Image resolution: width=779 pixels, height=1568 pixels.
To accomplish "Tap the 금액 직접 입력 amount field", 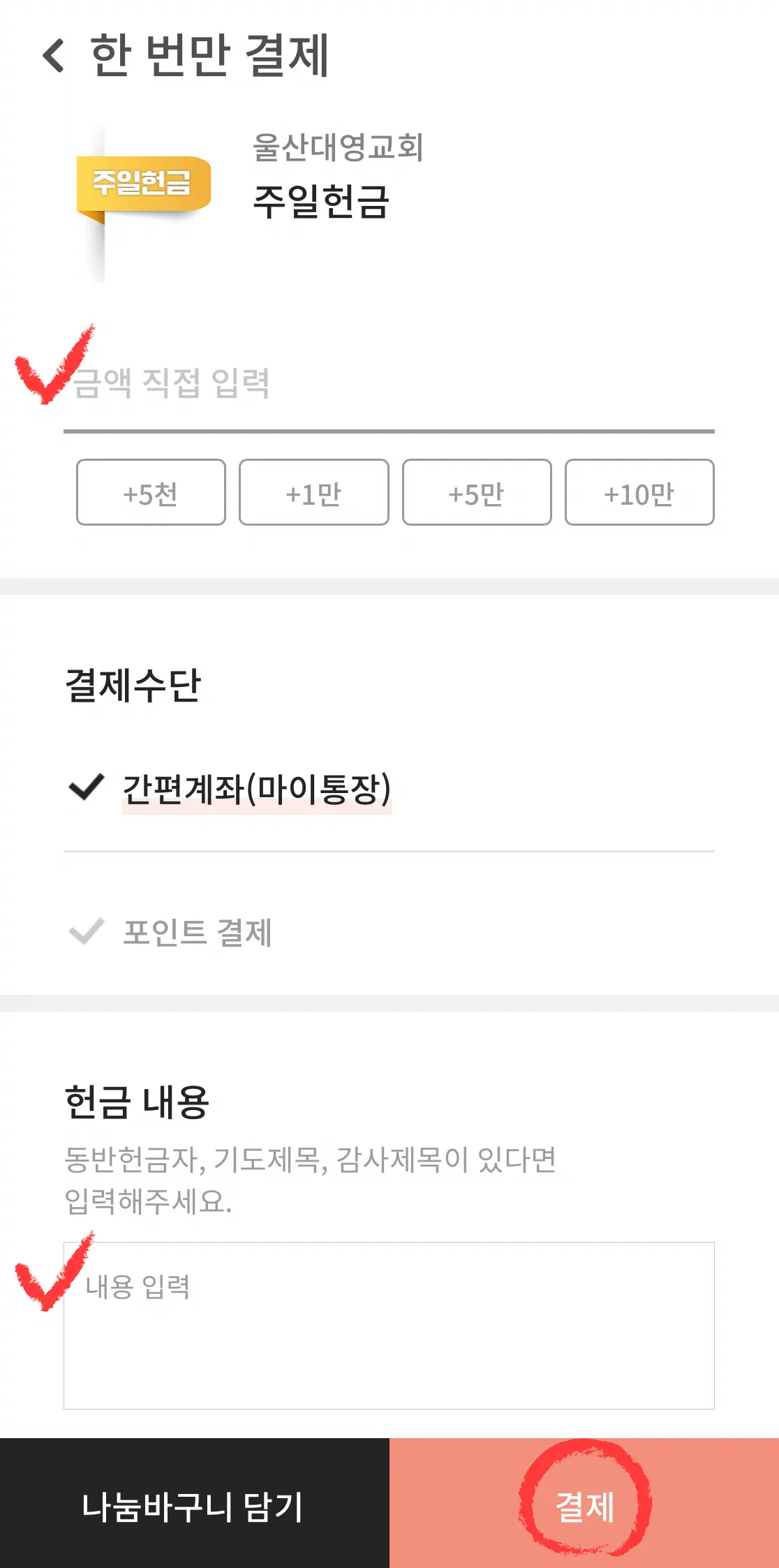I will point(388,384).
